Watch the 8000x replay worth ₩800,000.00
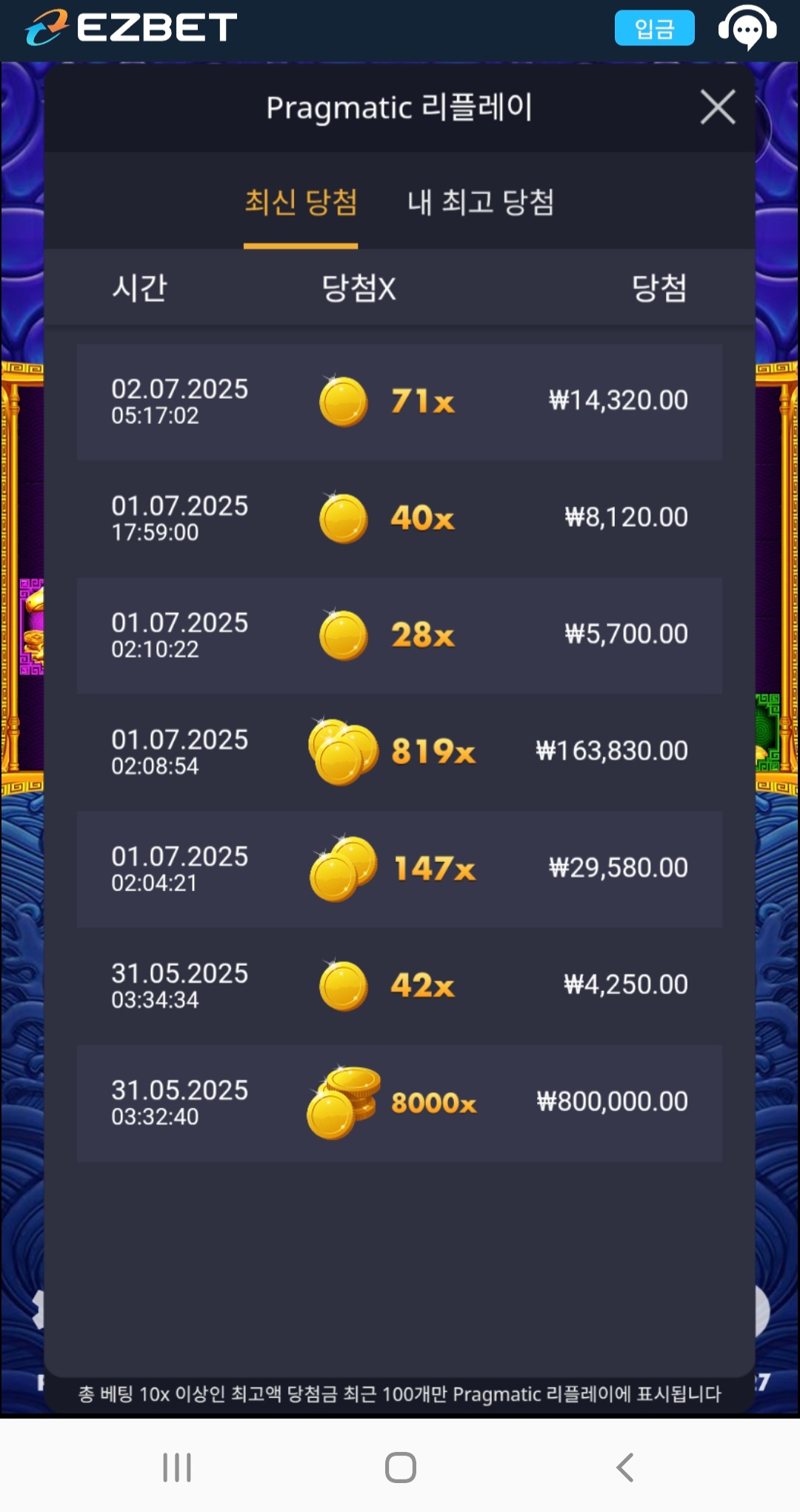This screenshot has width=800, height=1512. coord(399,1103)
